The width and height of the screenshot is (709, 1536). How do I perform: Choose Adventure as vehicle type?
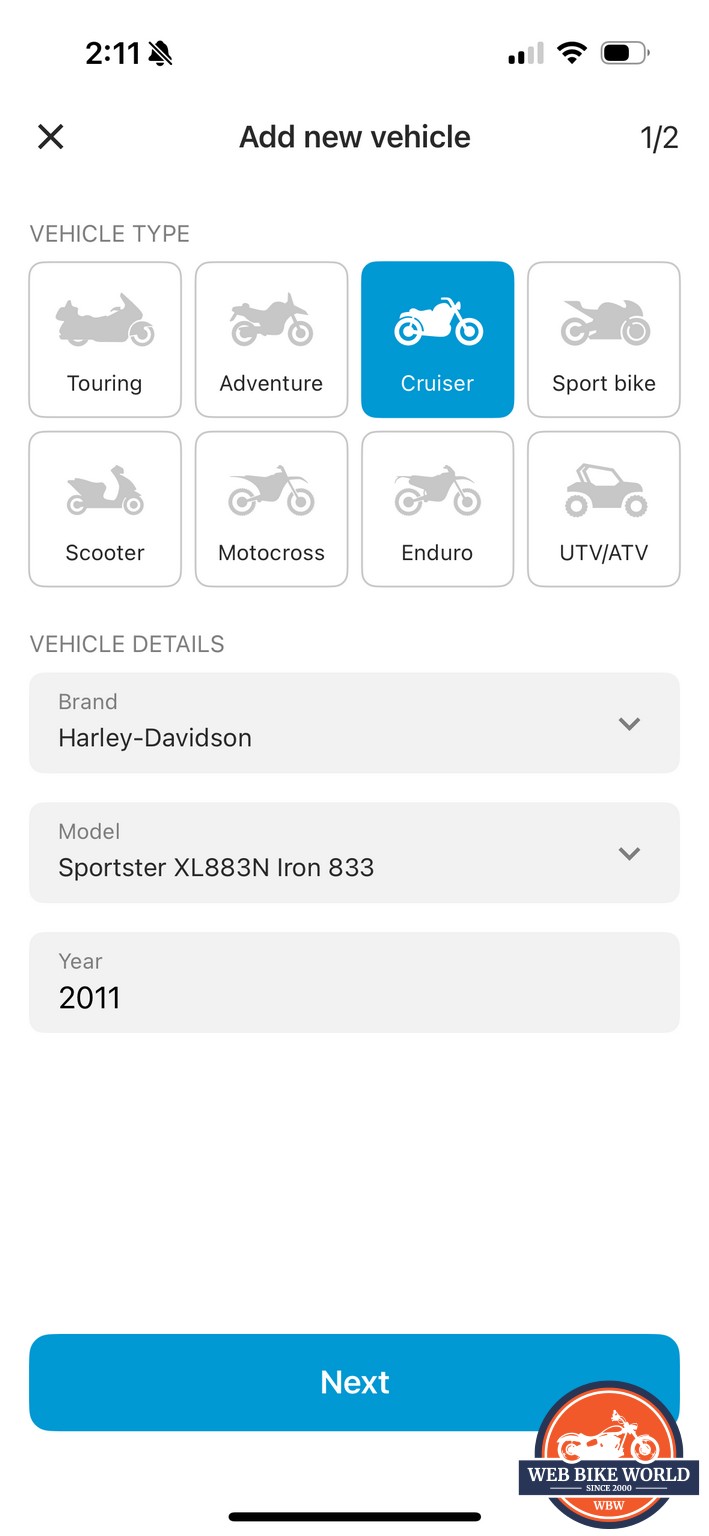271,339
